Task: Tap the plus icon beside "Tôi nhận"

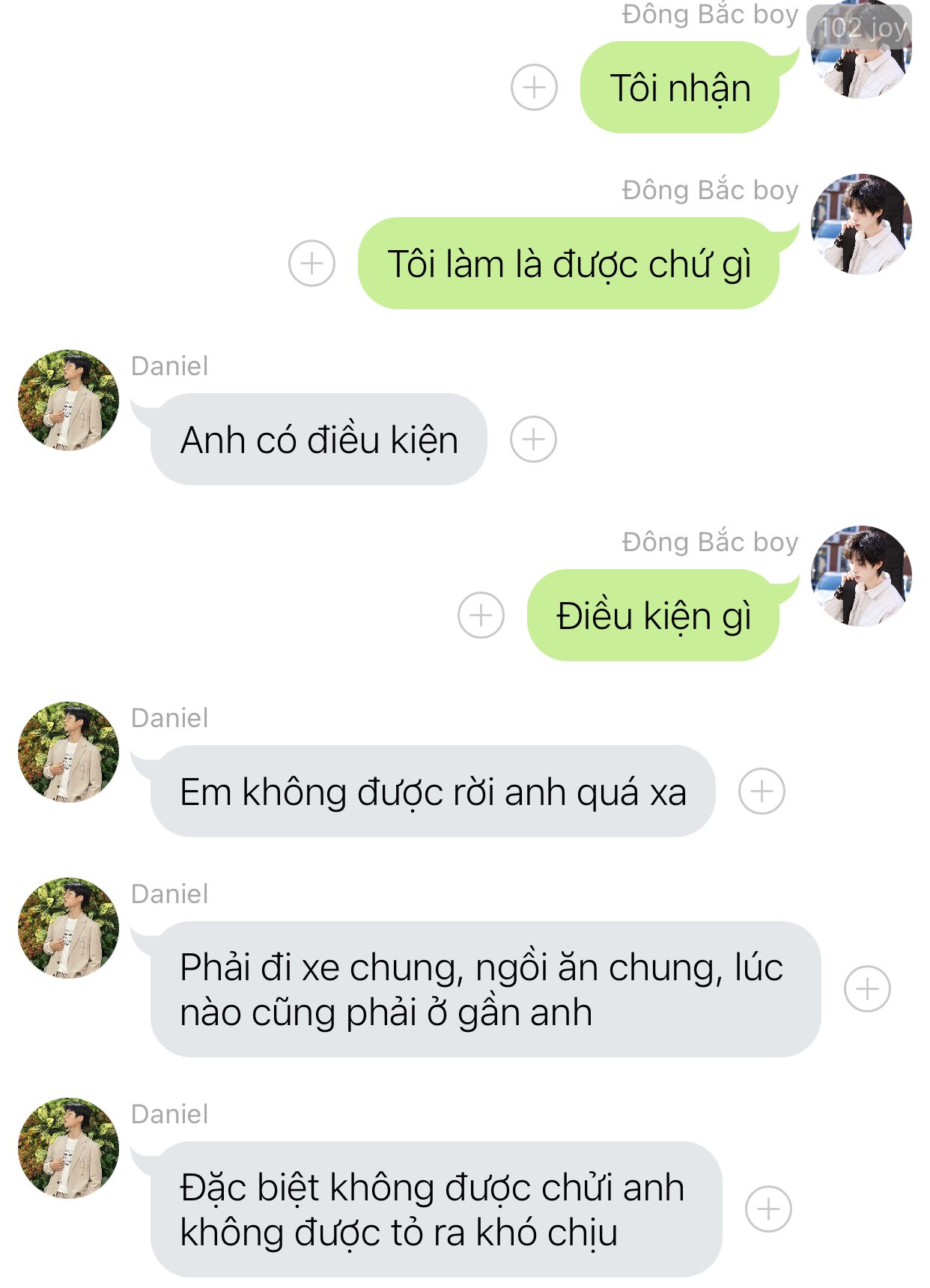Action: click(x=534, y=88)
